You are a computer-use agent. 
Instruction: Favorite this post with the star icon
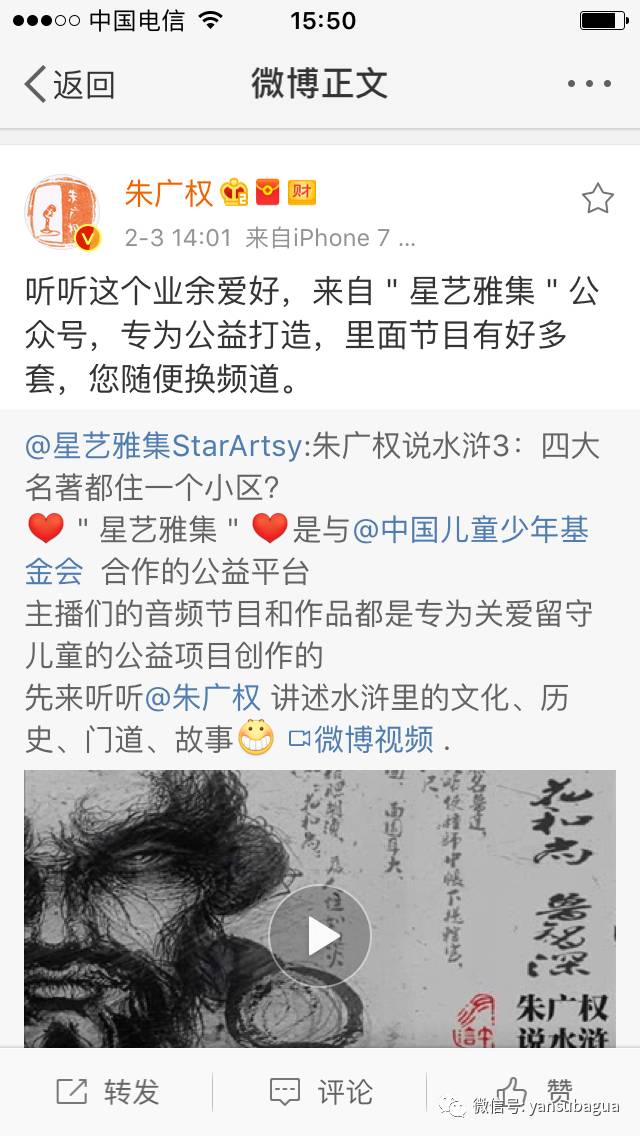point(597,199)
